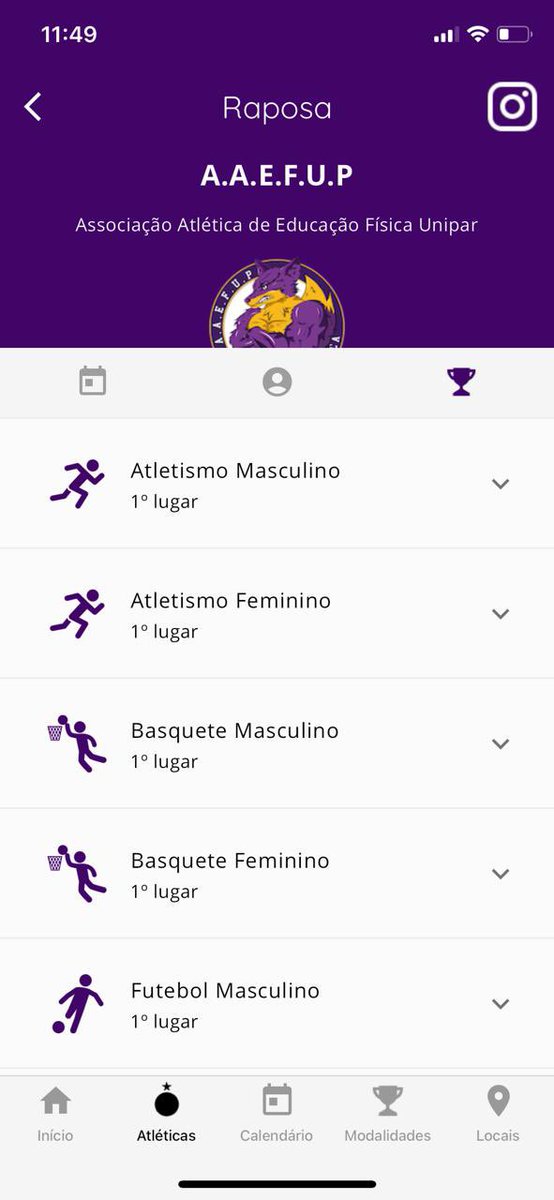The width and height of the screenshot is (554, 1200).
Task: Expand the Basquete Masculino row
Action: pyautogui.click(x=277, y=744)
